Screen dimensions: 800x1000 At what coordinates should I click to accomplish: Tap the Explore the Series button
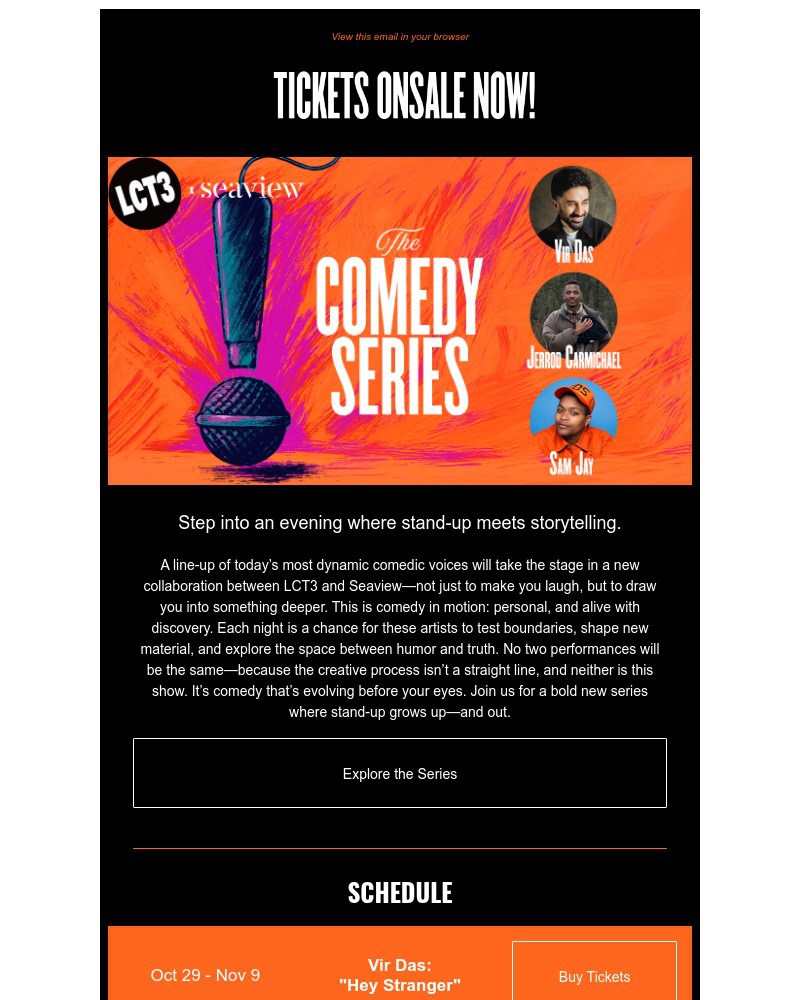coord(400,773)
